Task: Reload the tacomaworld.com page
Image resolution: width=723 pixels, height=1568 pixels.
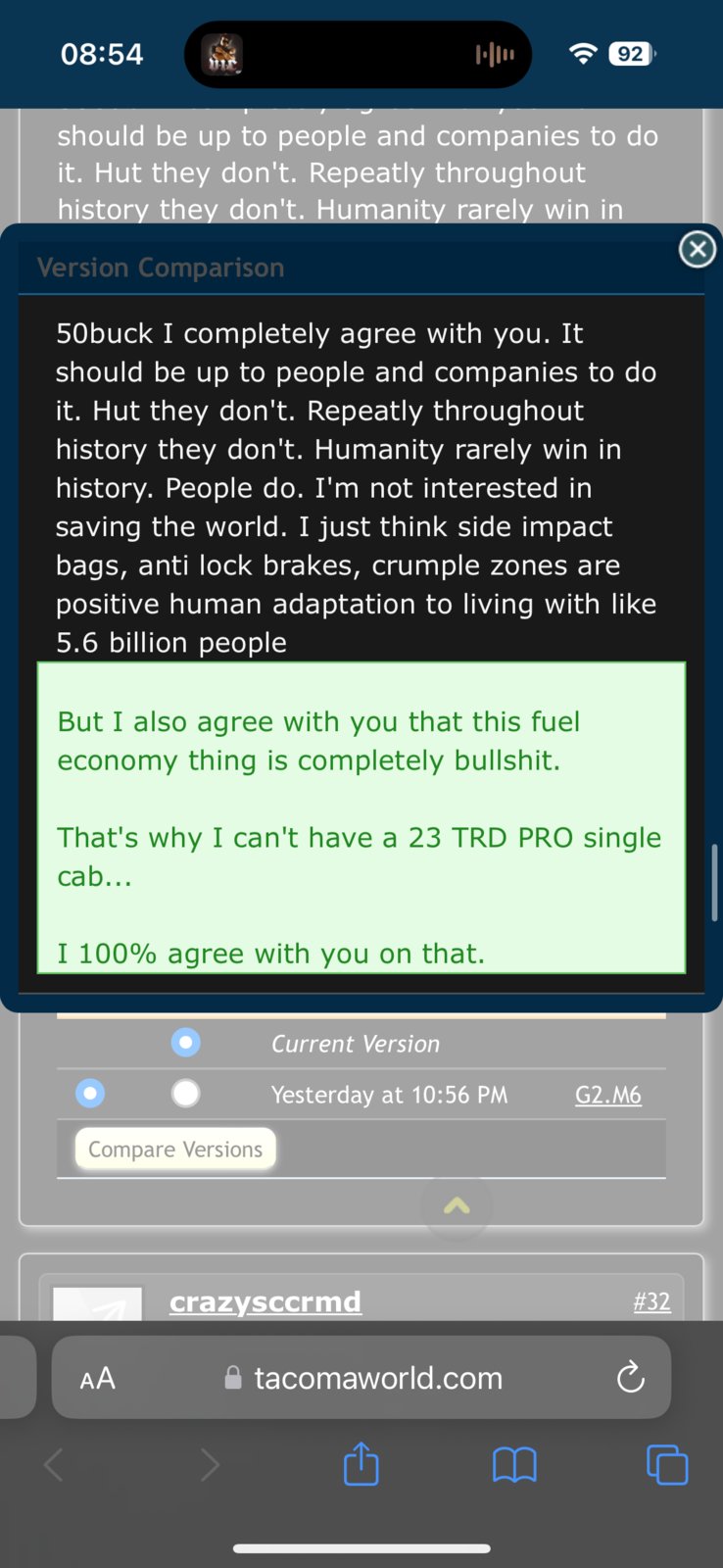Action: point(630,1378)
